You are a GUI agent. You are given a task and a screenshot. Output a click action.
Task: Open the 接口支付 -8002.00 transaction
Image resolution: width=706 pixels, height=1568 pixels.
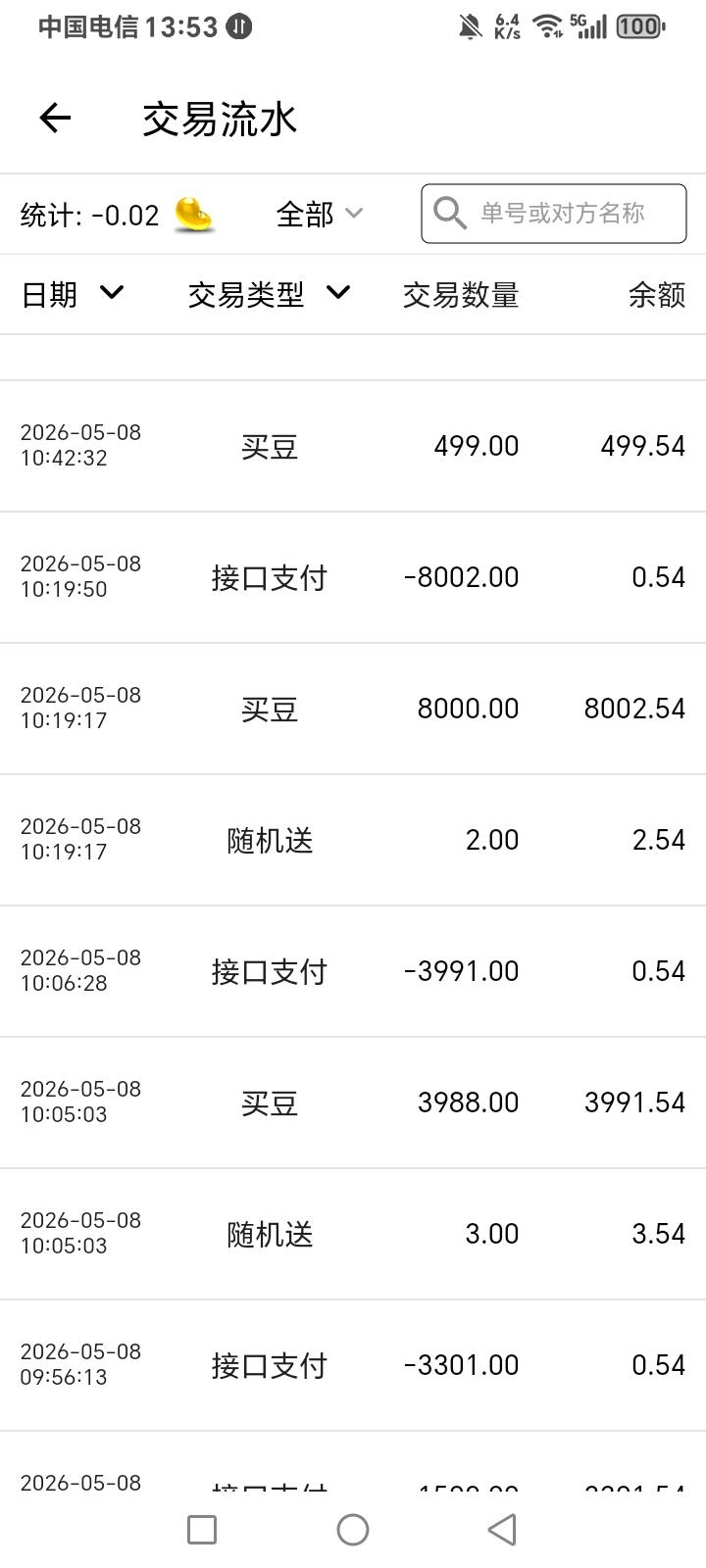[x=353, y=577]
